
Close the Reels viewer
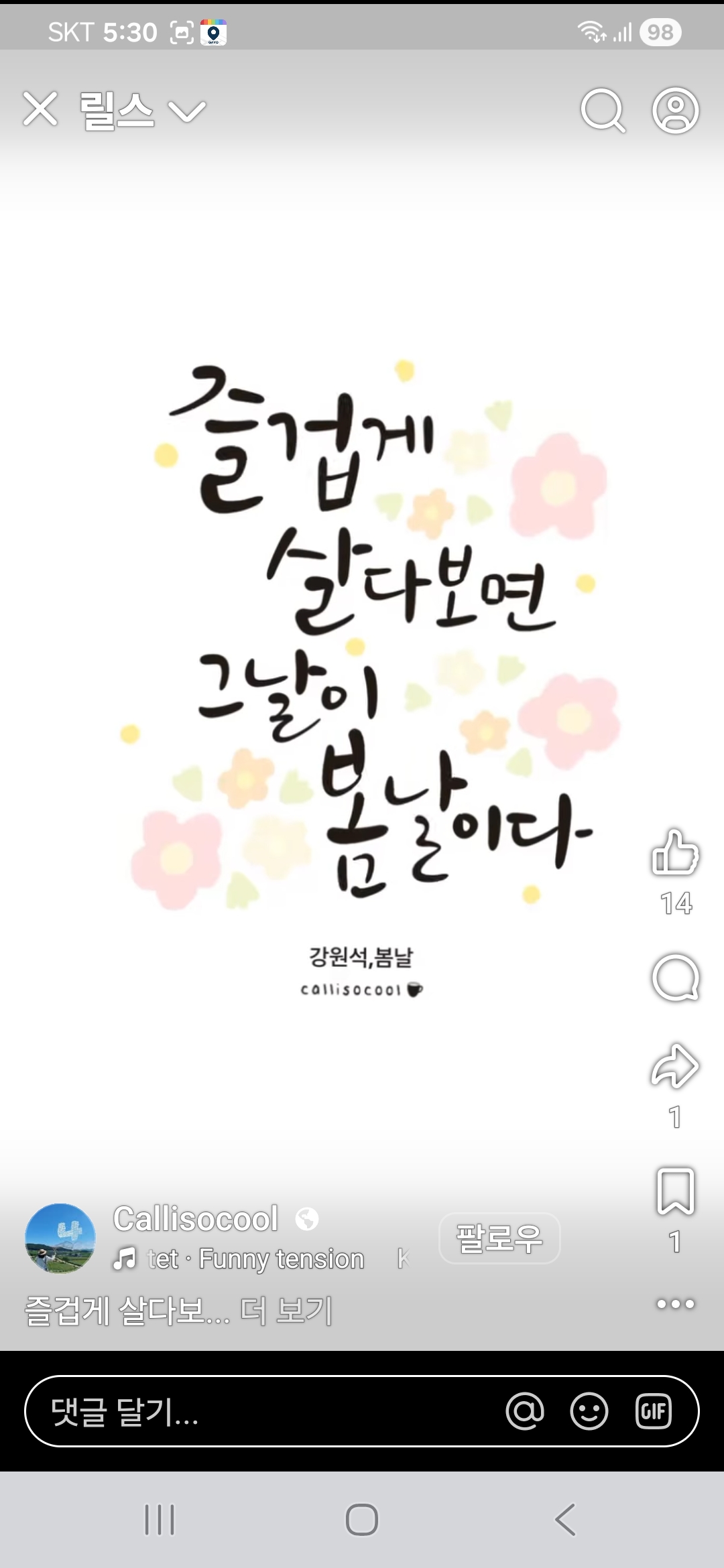pos(40,109)
